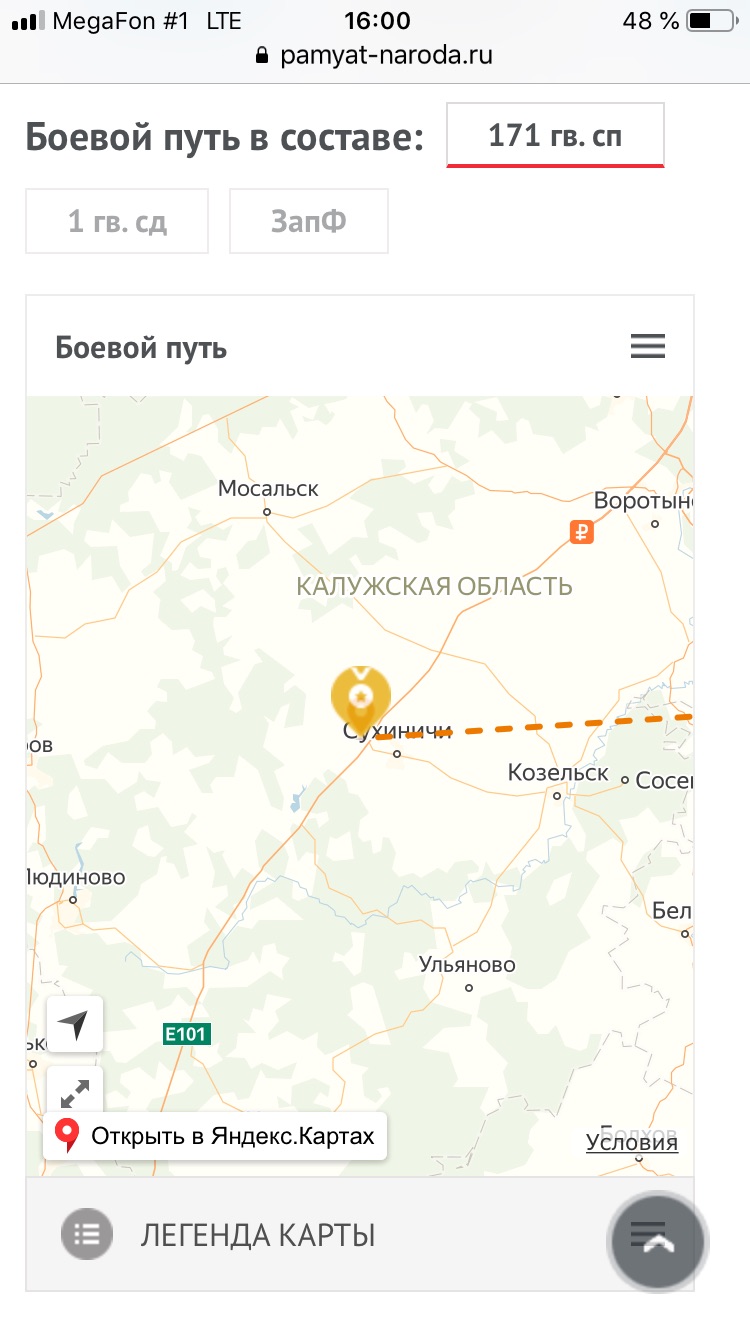Switch to the ЗапФ tab
Viewport: 750px width, 1334px height.
(x=309, y=221)
